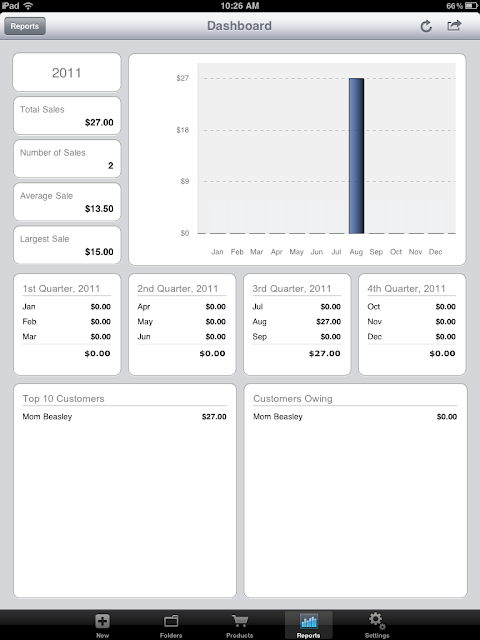This screenshot has width=480, height=640.
Task: Switch to the Folders tab
Action: pyautogui.click(x=171, y=625)
